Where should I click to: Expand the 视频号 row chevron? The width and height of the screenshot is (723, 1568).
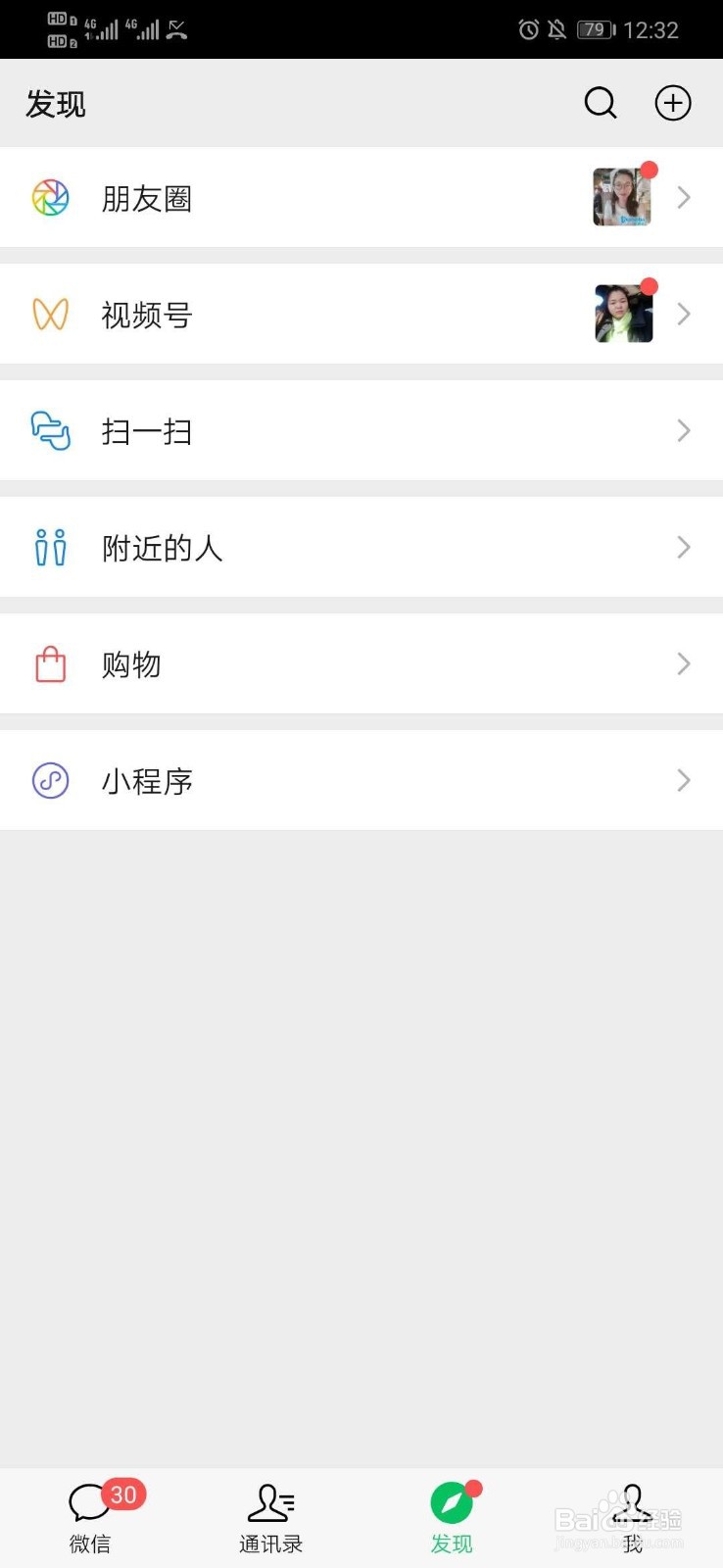click(683, 314)
